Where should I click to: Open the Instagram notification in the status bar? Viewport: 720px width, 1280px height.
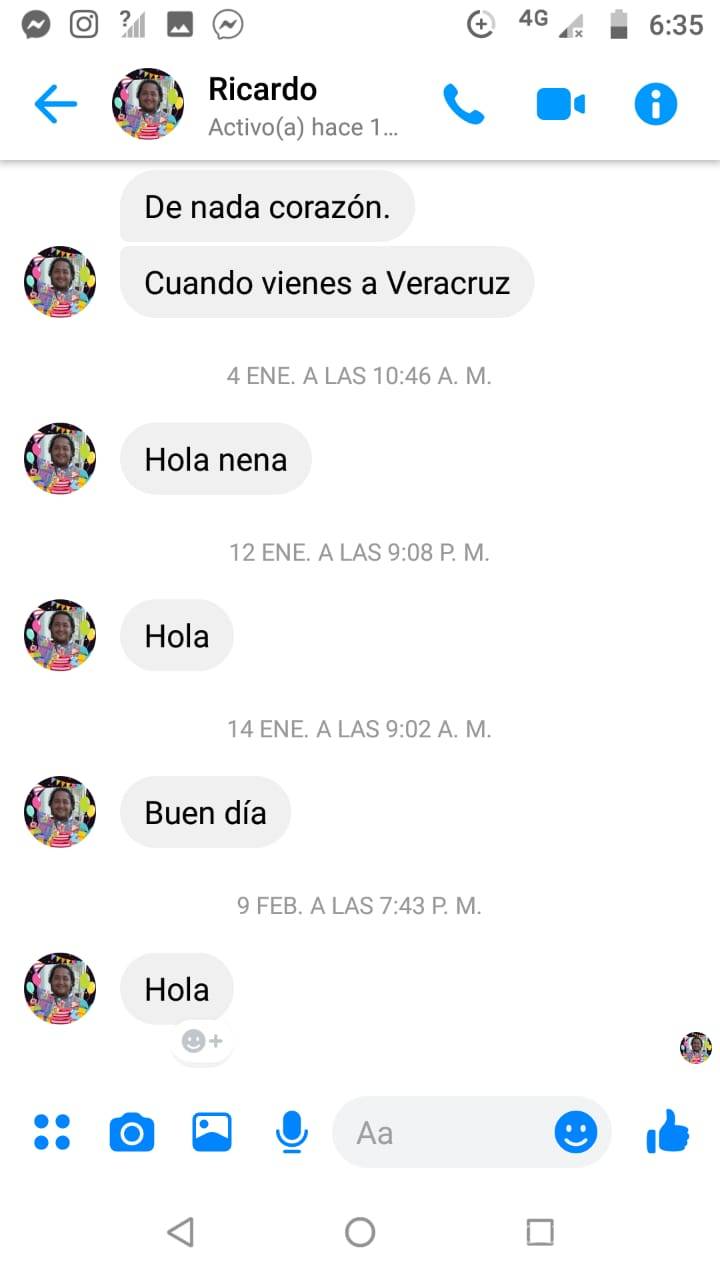tap(85, 25)
